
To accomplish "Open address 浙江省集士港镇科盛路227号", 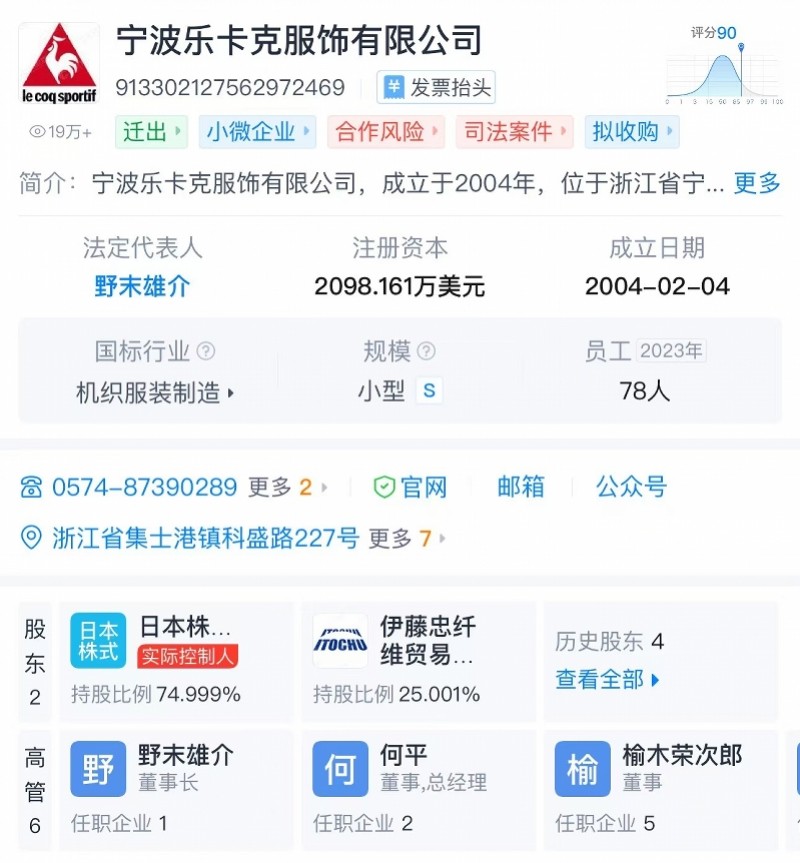I will tap(205, 538).
